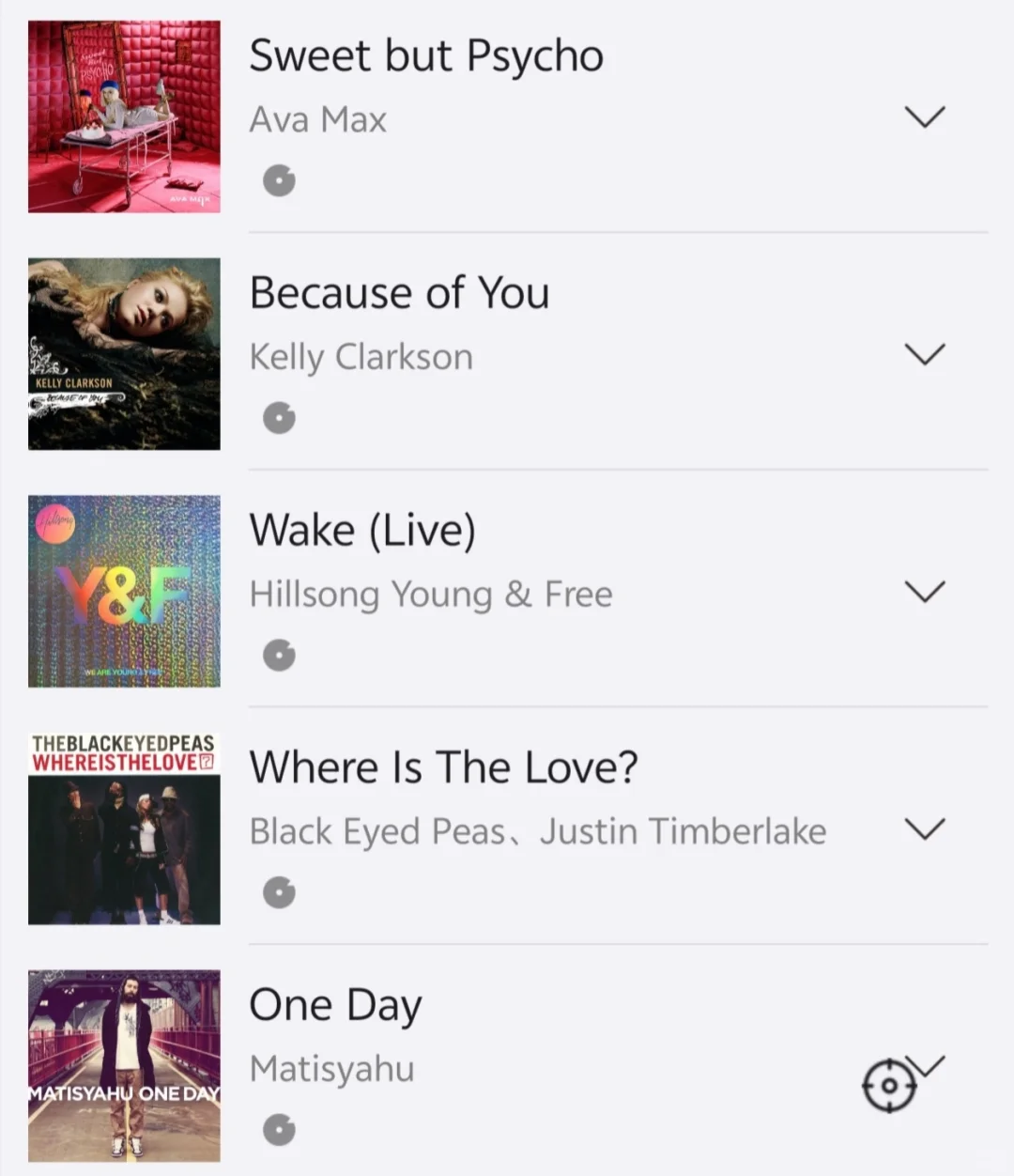1014x1176 pixels.
Task: Expand options for Because of You
Action: point(924,354)
